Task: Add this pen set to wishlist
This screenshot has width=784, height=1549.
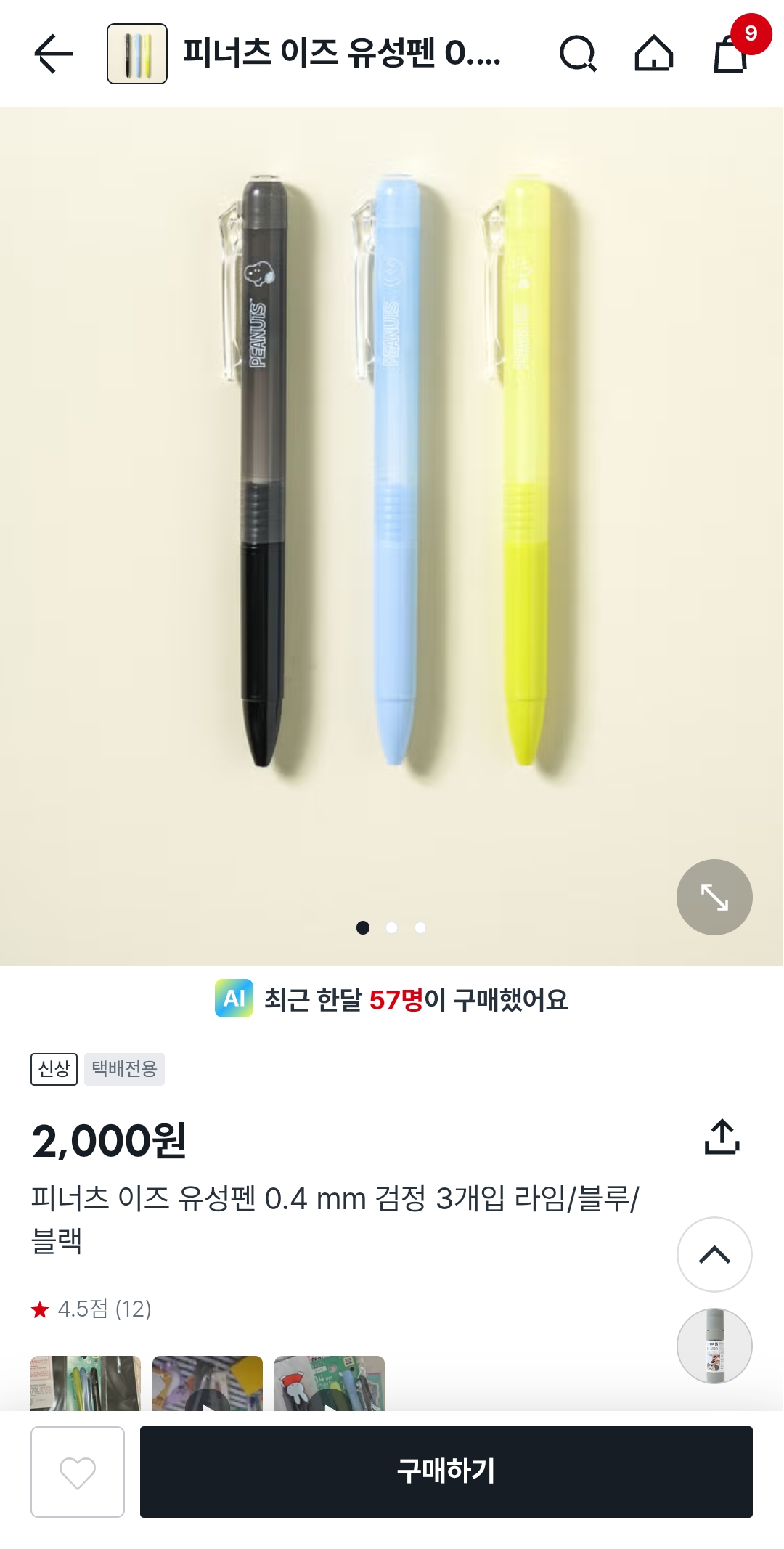Action: pos(78,1472)
